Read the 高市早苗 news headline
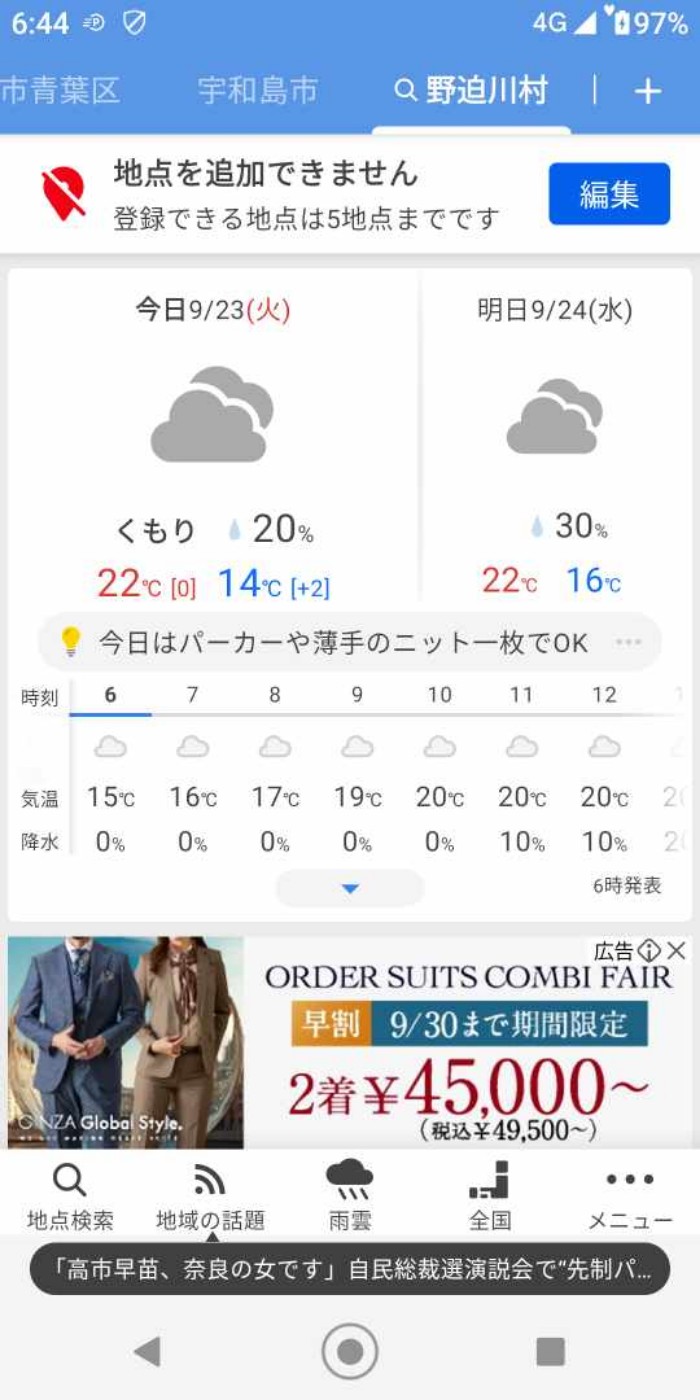This screenshot has width=700, height=1400. click(x=350, y=1271)
